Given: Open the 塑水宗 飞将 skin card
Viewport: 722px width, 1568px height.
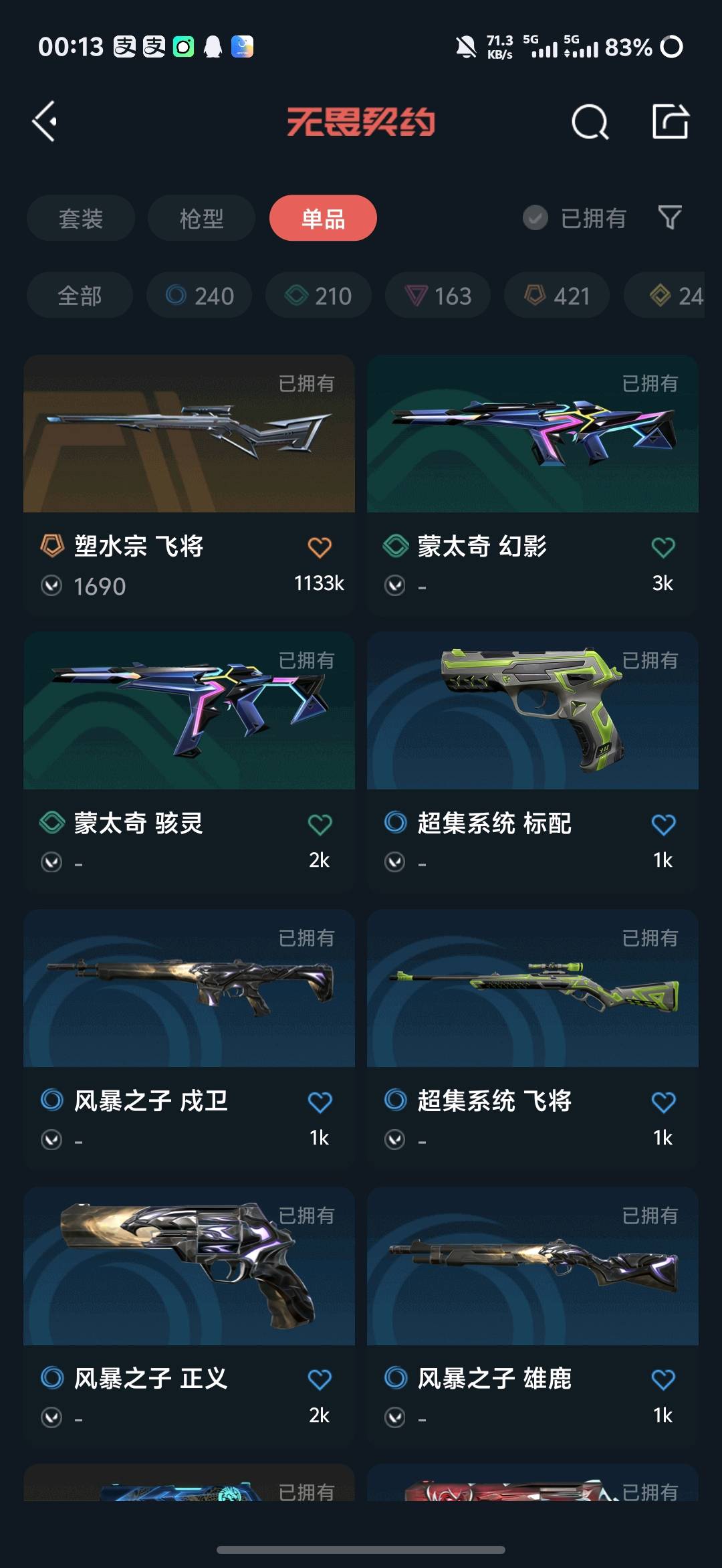Looking at the screenshot, I should click(189, 486).
